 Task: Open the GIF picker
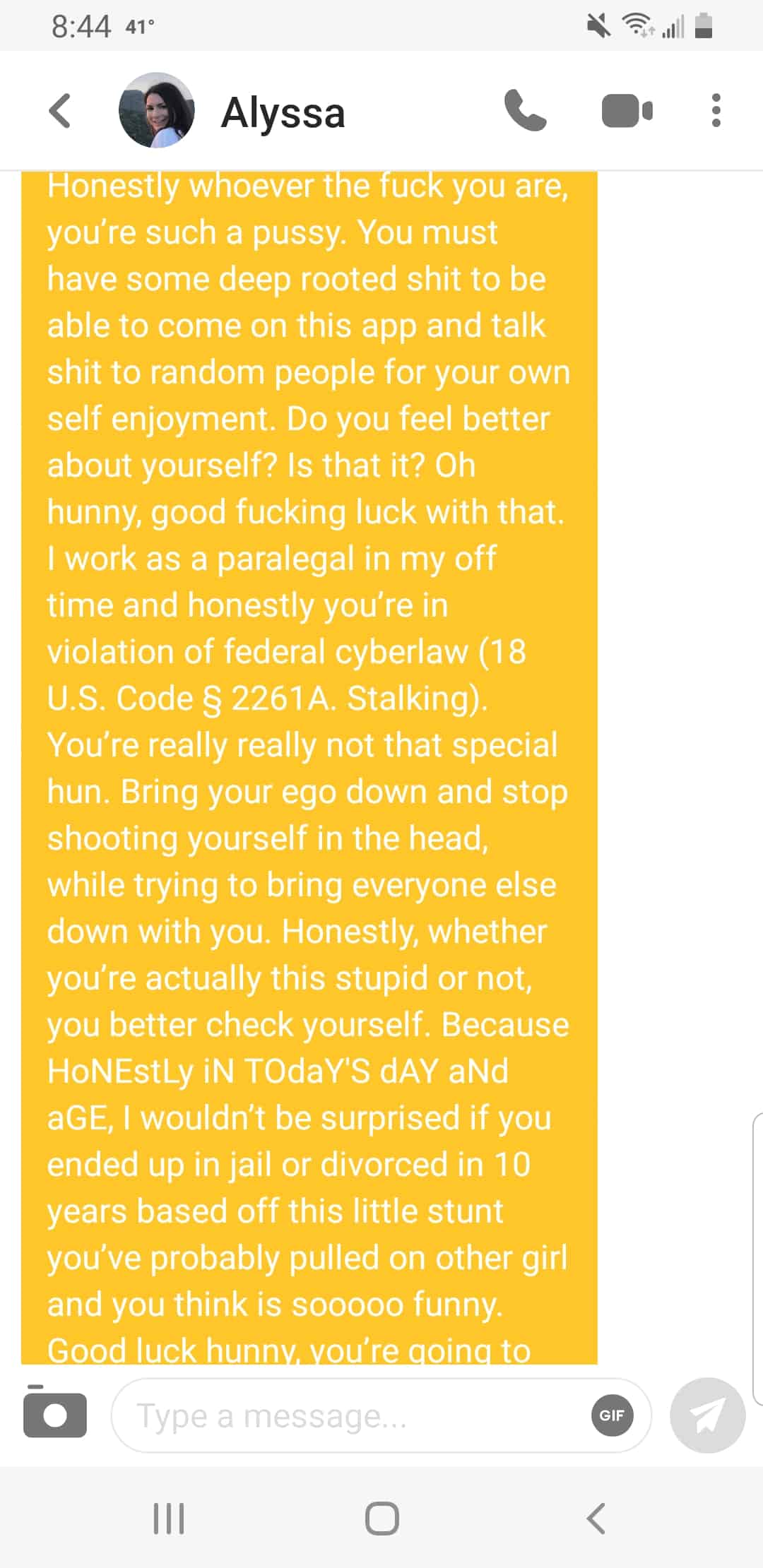click(612, 1415)
